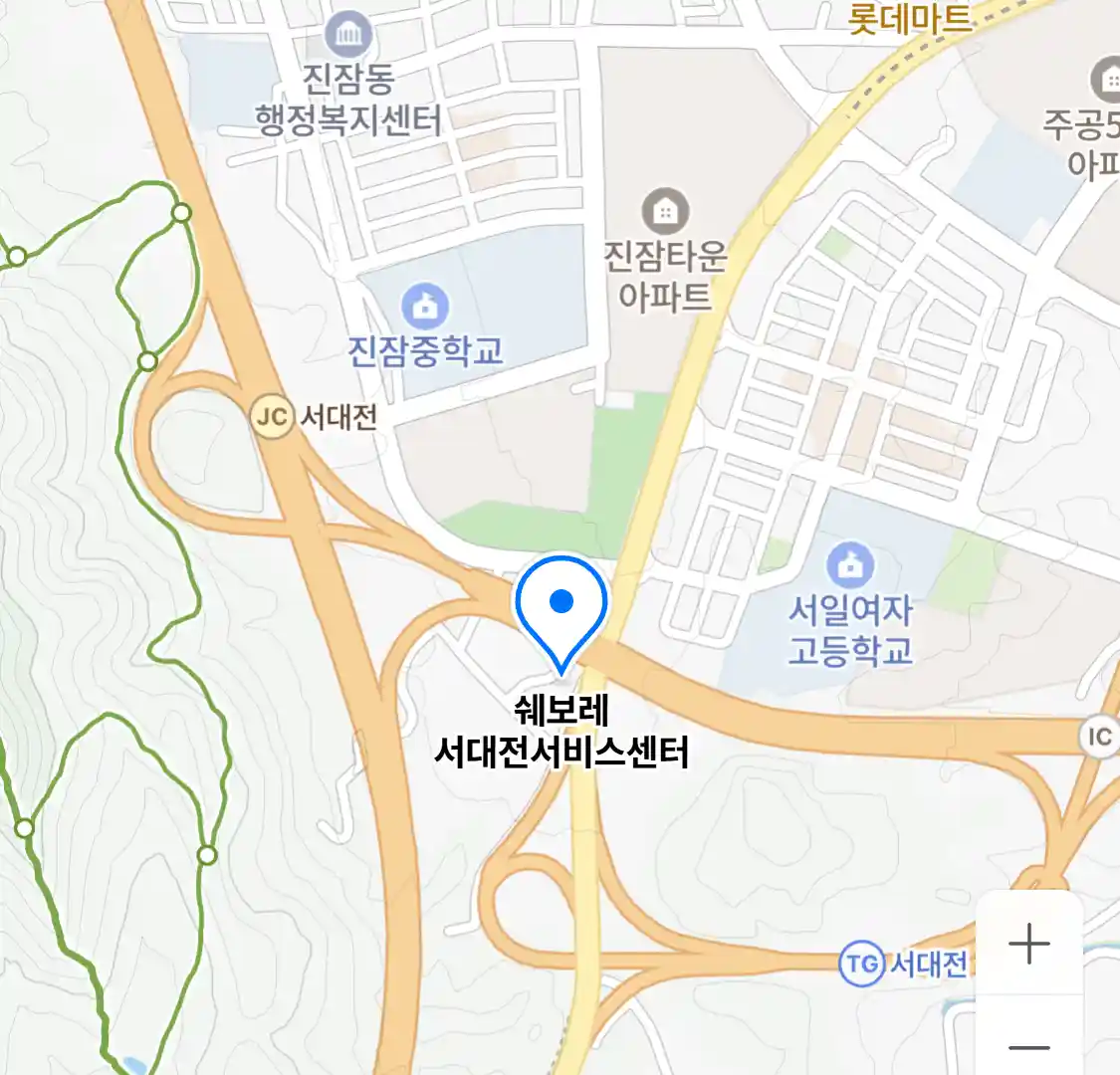Open the 진잠중학교 school marker
Viewport: 1120px width, 1075px height.
coord(426,306)
